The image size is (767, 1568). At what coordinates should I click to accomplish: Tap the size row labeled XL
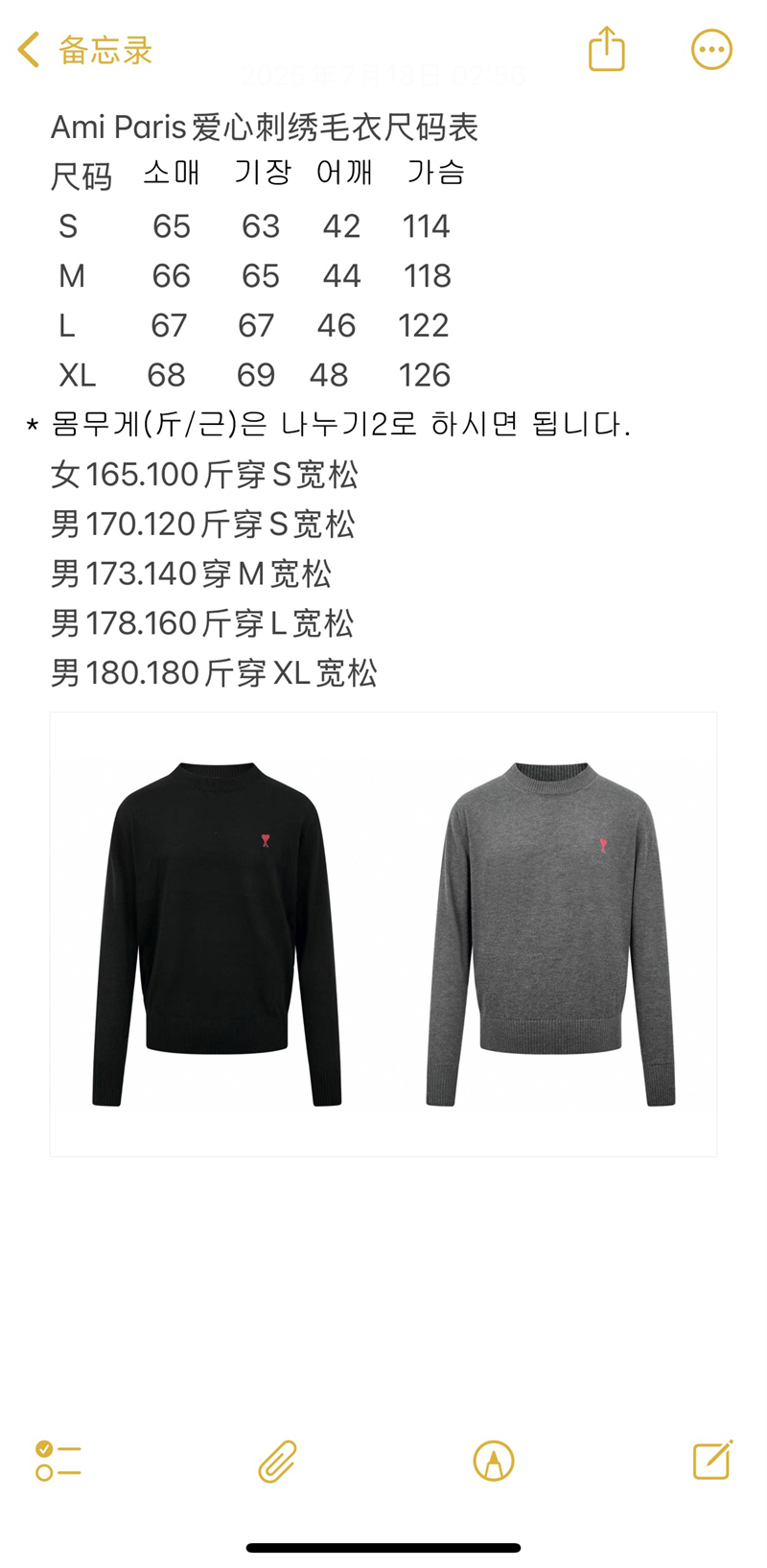[x=78, y=375]
